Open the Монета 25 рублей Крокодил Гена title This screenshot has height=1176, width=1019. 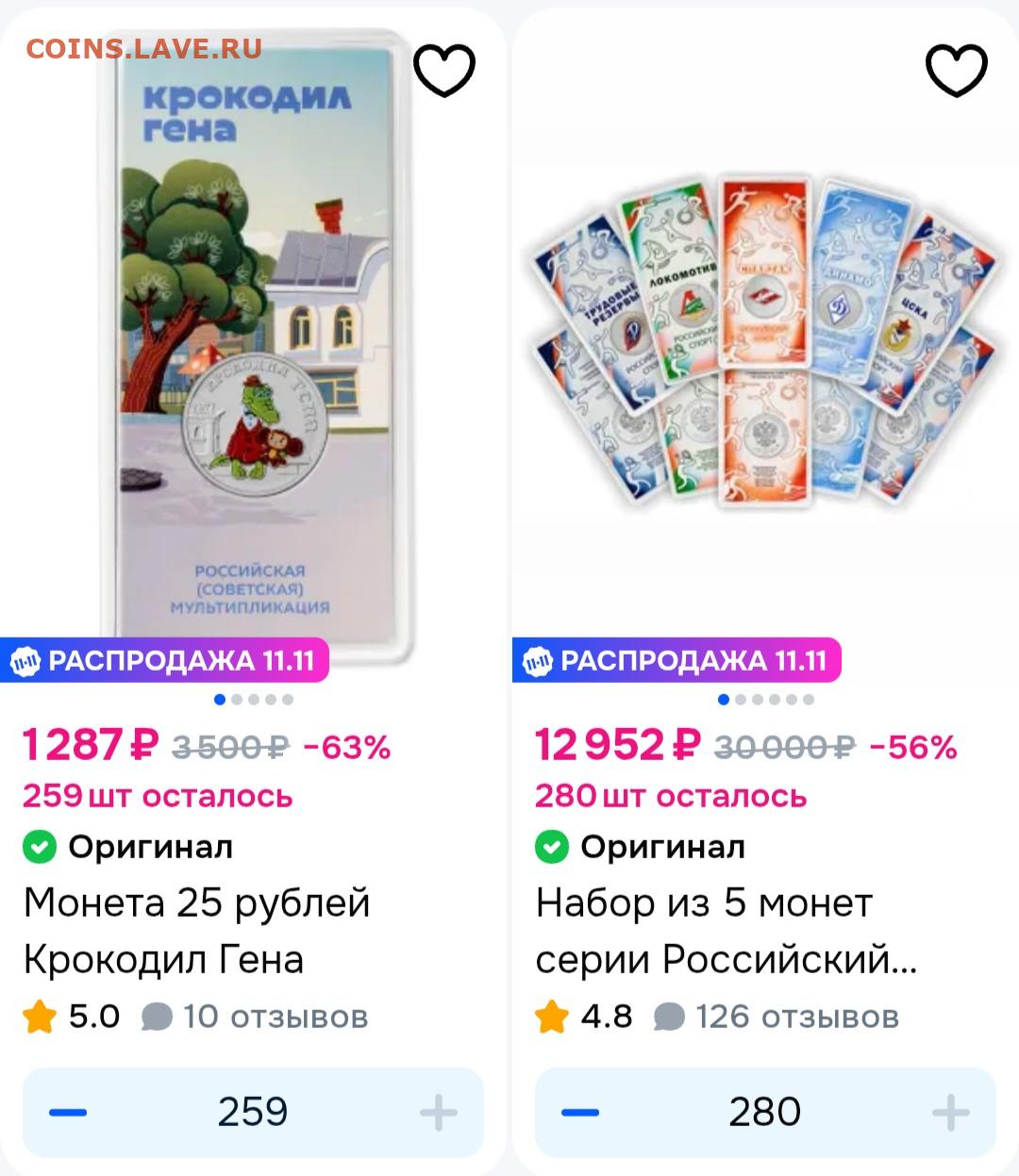(196, 931)
